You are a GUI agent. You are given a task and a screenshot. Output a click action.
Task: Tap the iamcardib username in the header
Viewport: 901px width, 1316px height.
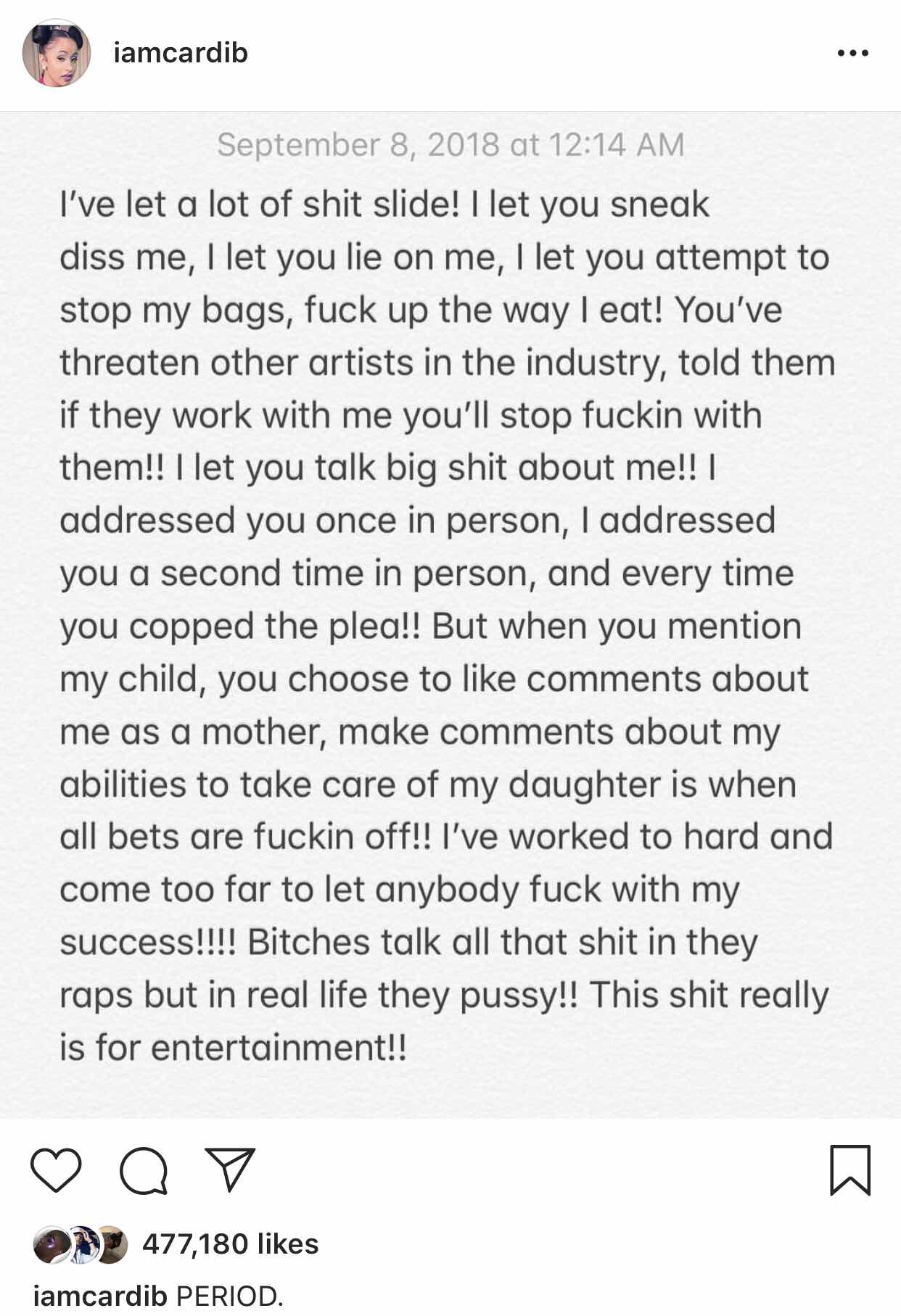tap(181, 53)
